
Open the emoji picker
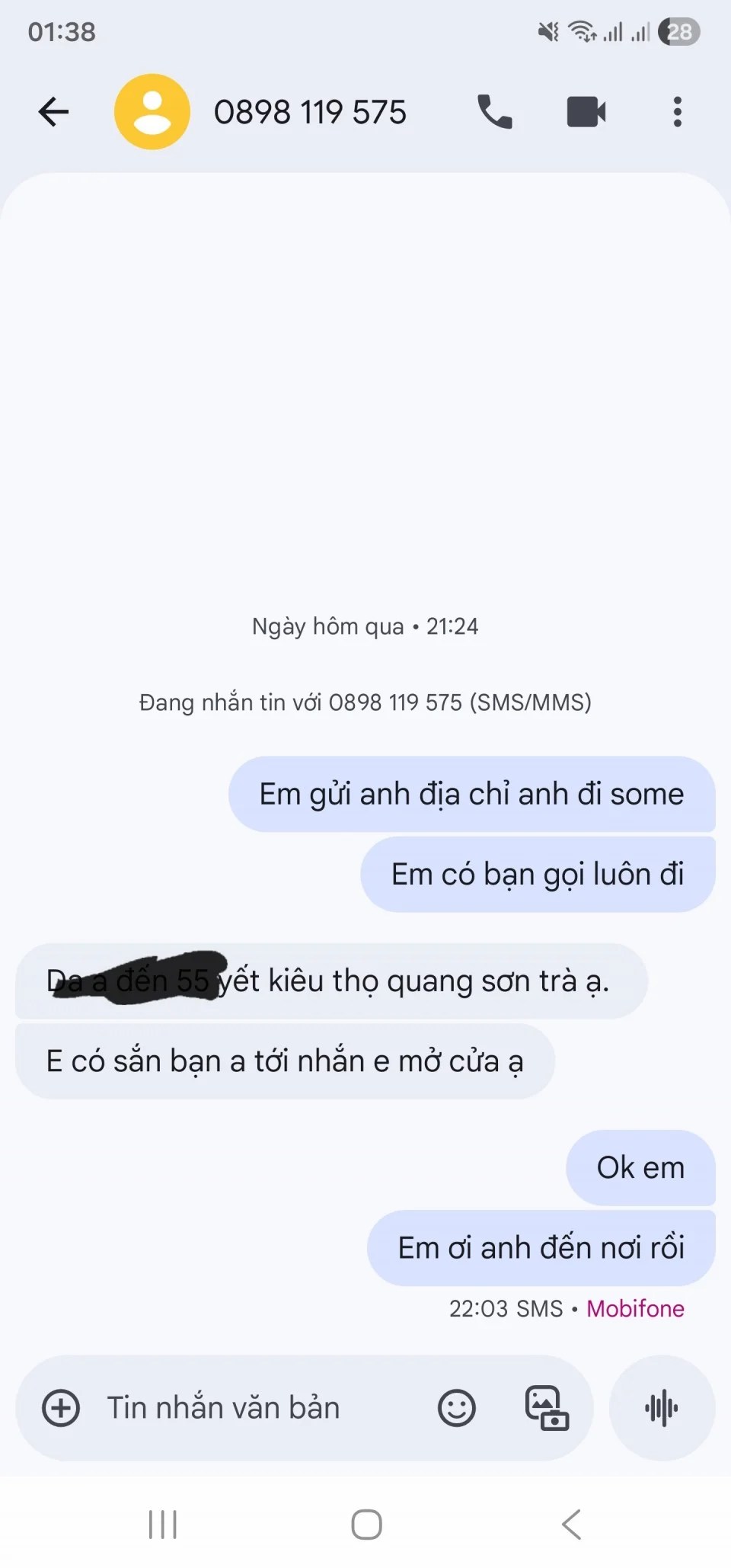coord(457,1408)
